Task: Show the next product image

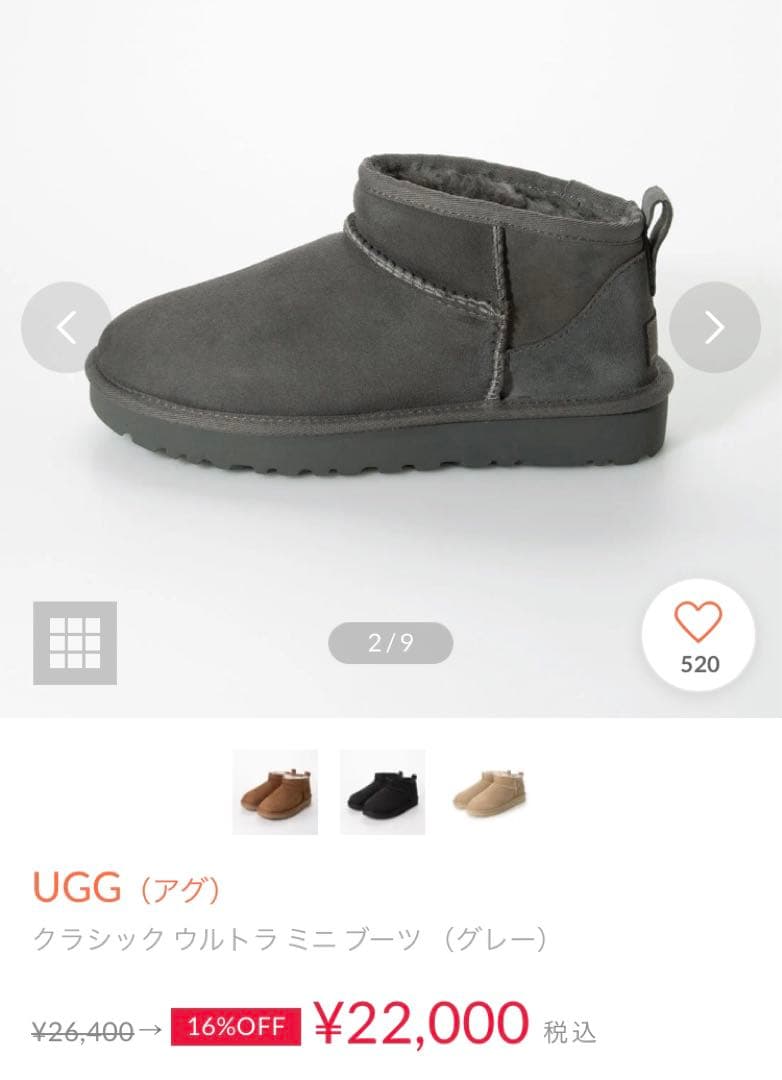Action: coord(714,327)
